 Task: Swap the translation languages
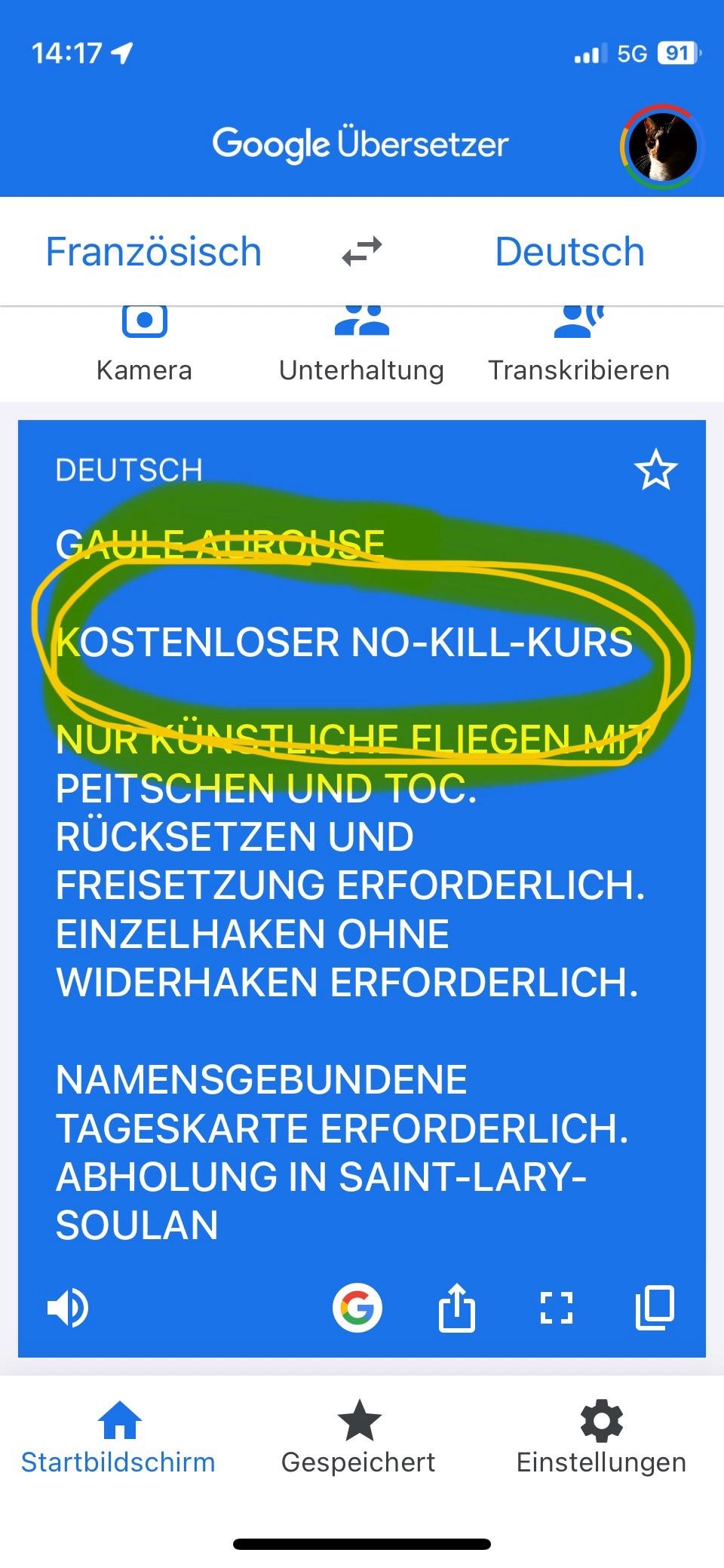point(362,252)
